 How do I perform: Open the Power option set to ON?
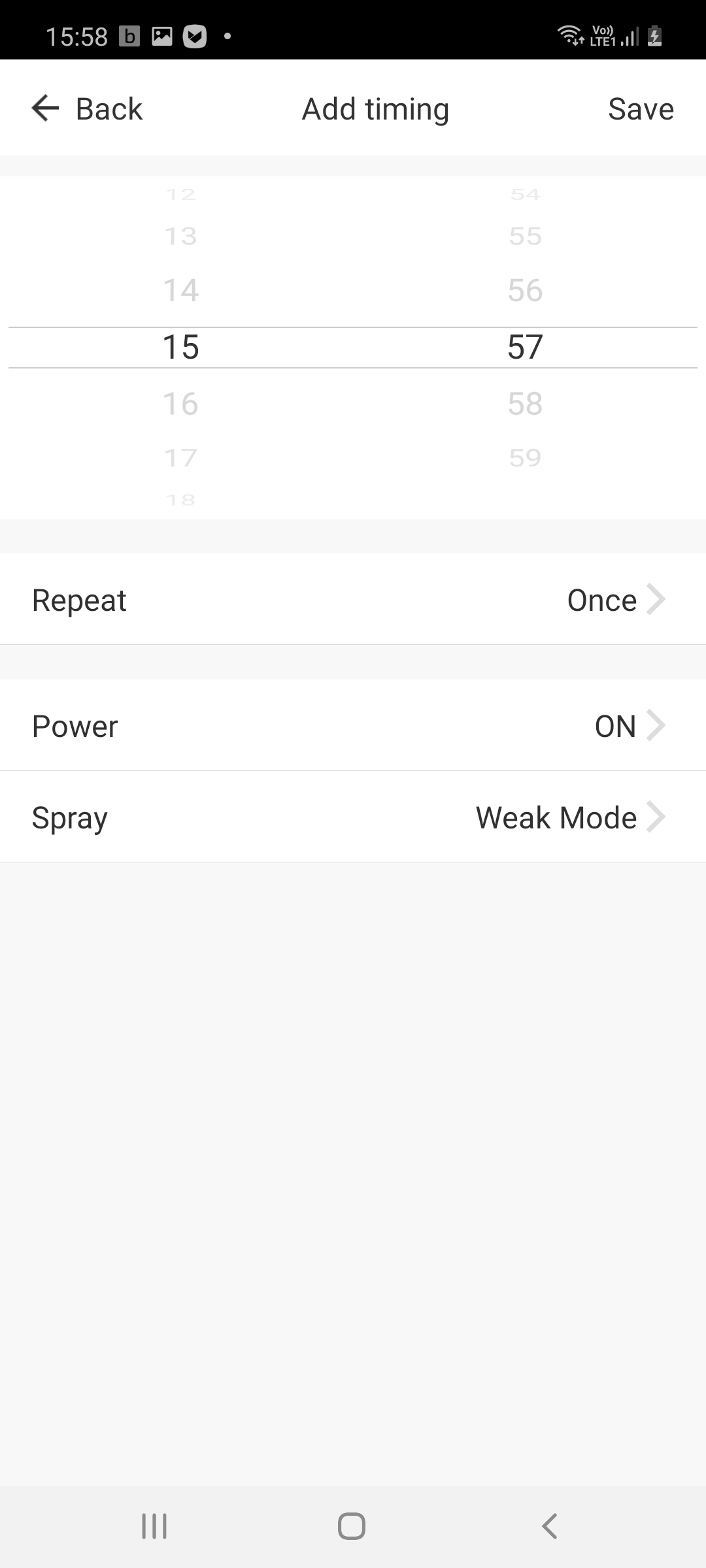[353, 725]
